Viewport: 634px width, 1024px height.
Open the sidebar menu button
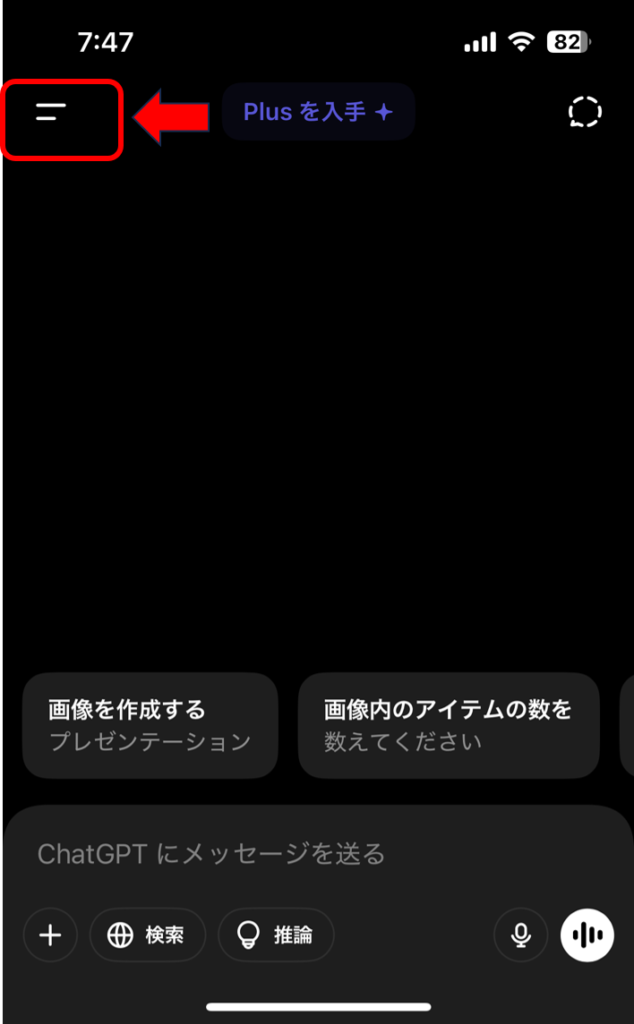coord(52,112)
